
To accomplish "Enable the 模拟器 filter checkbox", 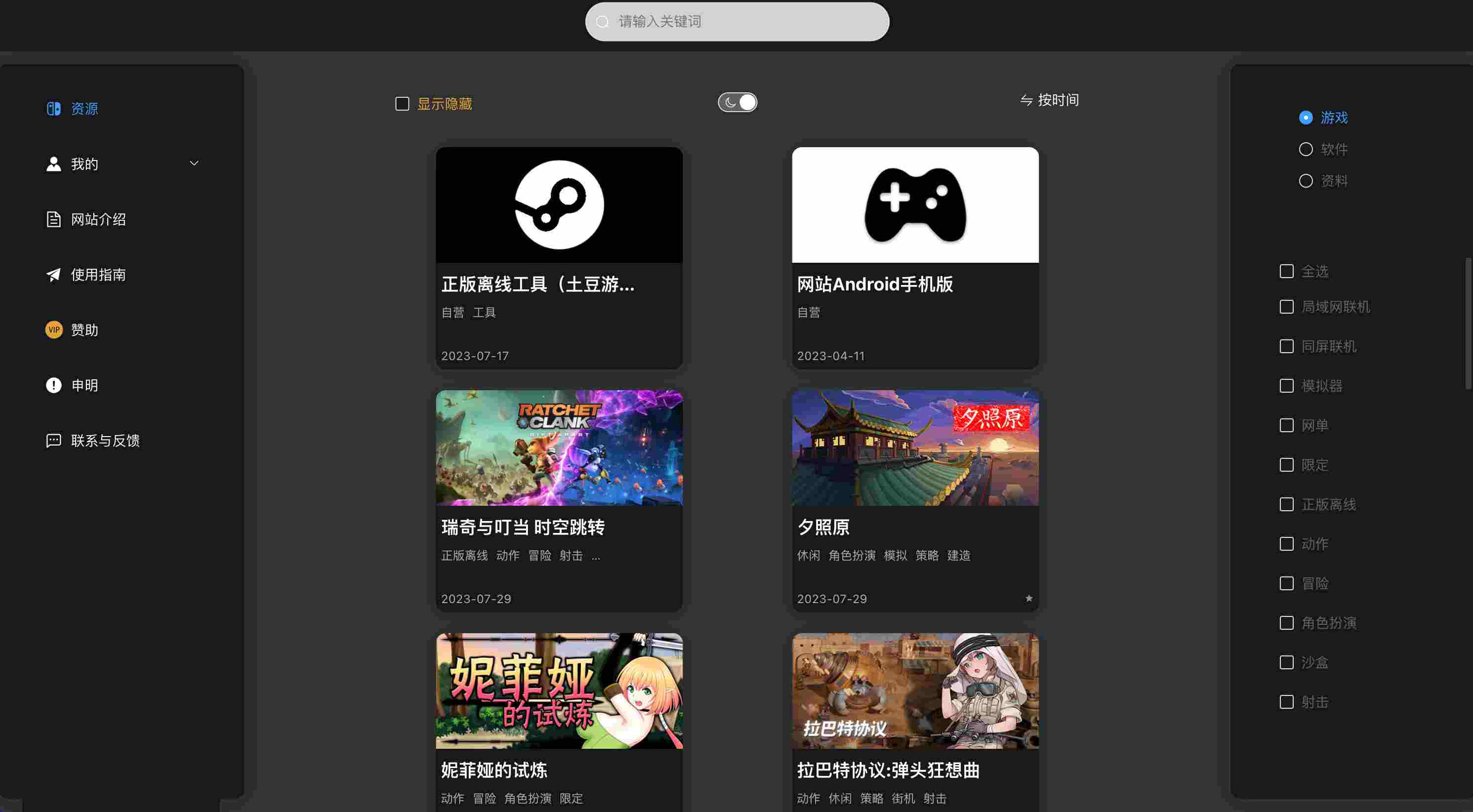I will [1287, 386].
